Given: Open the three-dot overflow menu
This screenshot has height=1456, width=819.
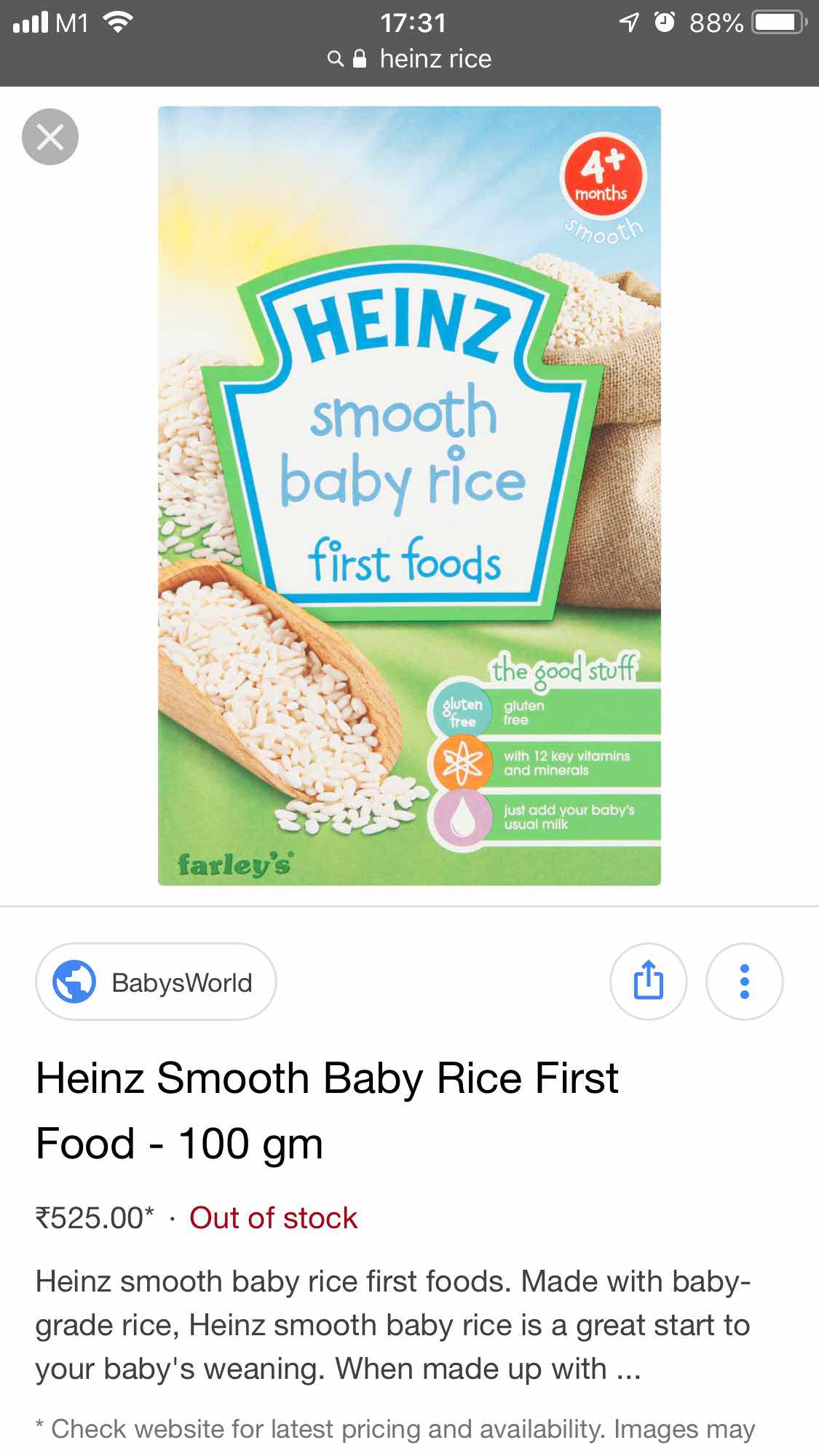Looking at the screenshot, I should [744, 982].
